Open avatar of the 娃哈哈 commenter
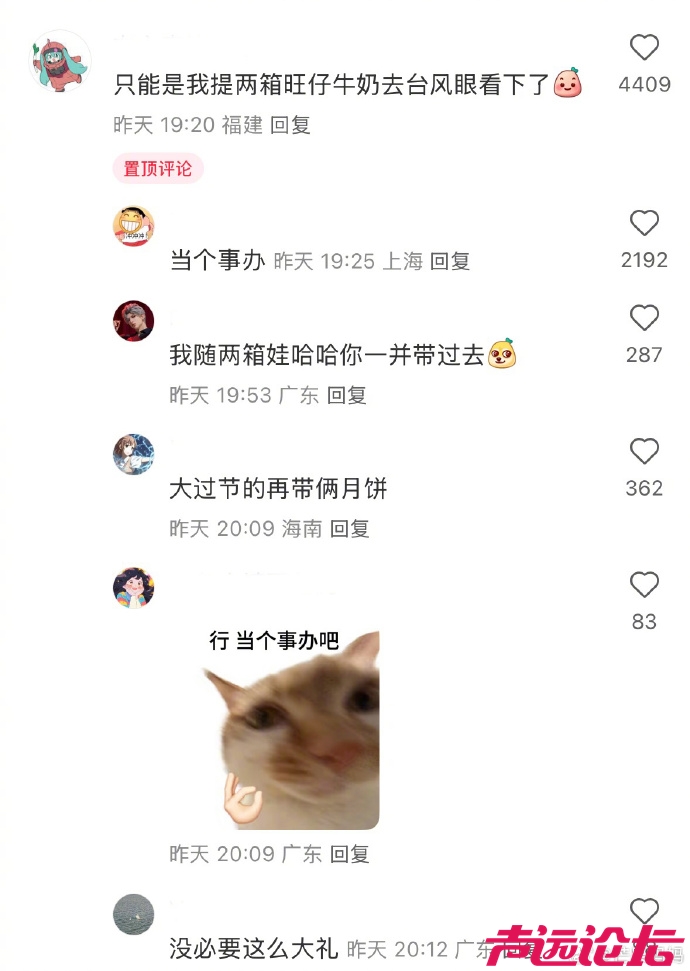 133,321
